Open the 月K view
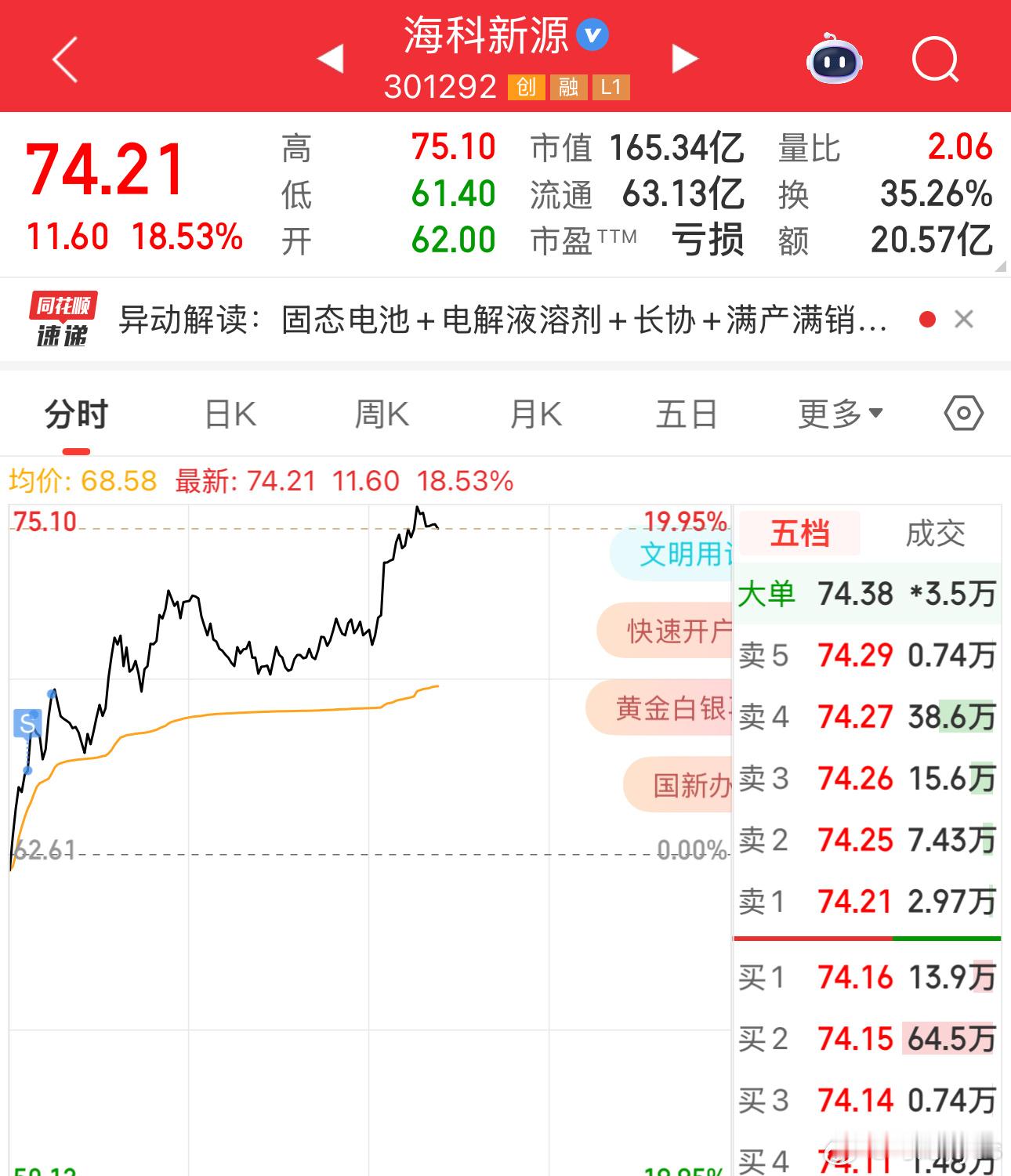 [534, 413]
